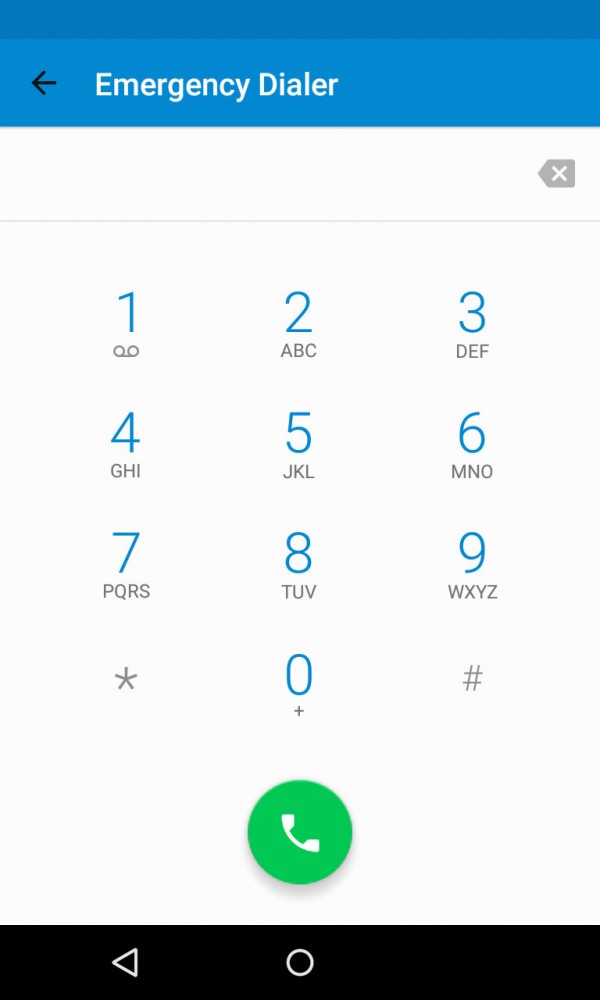Viewport: 600px width, 1000px height.
Task: Tap the 5 JKL key
Action: coord(299,443)
